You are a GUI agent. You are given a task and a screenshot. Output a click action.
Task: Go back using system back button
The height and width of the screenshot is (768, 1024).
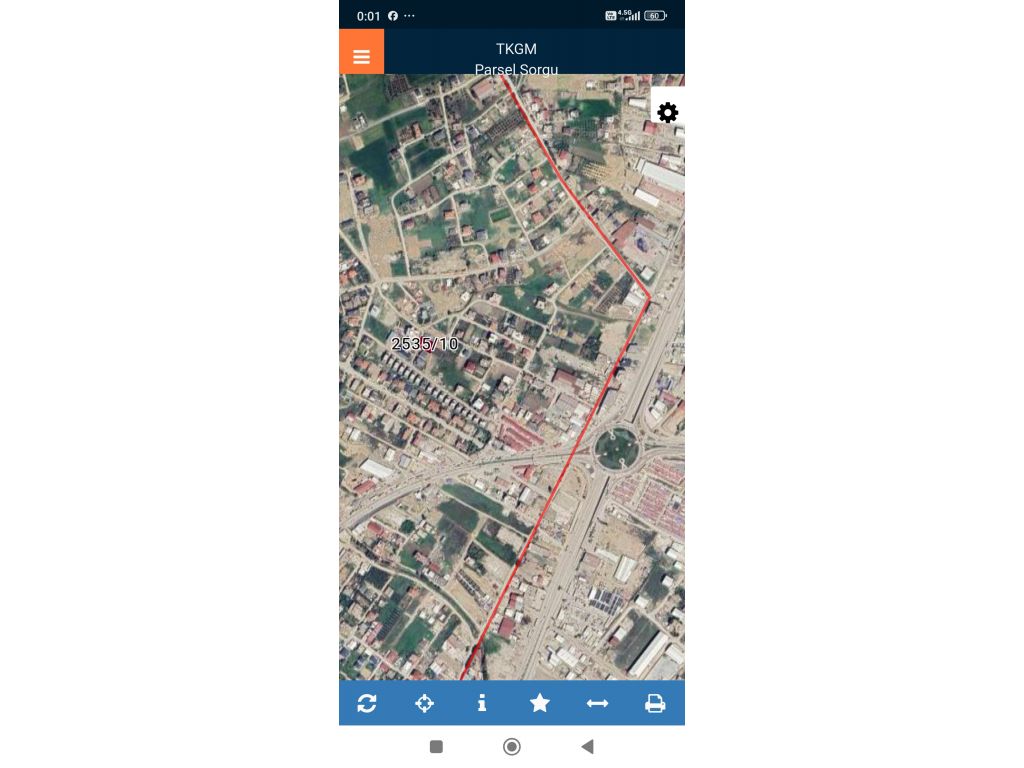pyautogui.click(x=587, y=746)
